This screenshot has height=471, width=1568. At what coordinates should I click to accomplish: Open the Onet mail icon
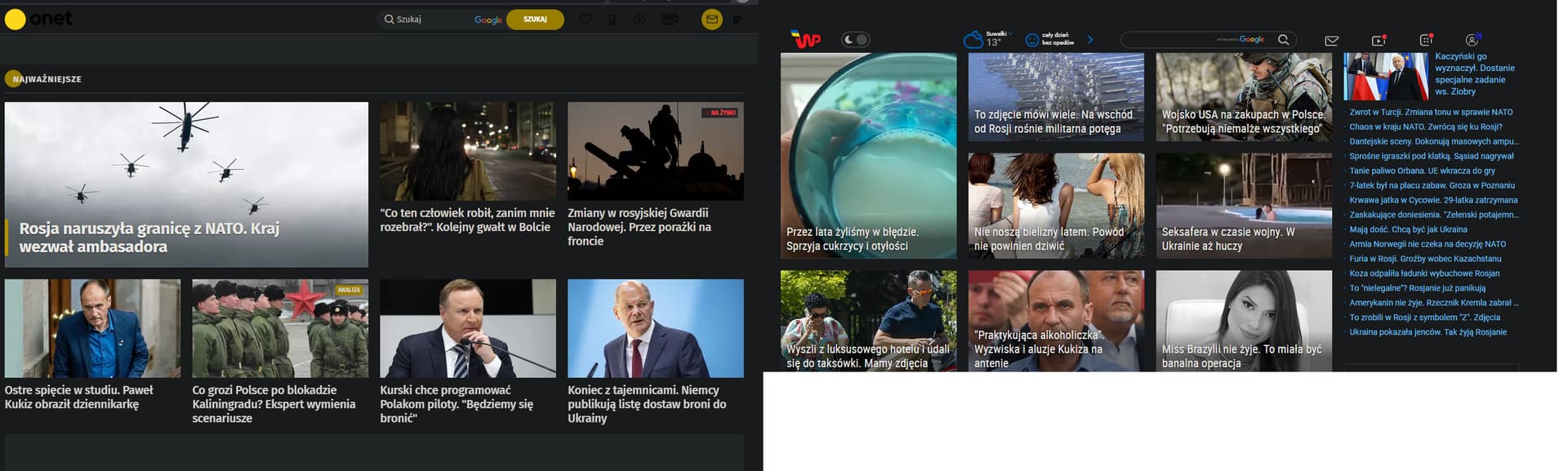coord(711,20)
